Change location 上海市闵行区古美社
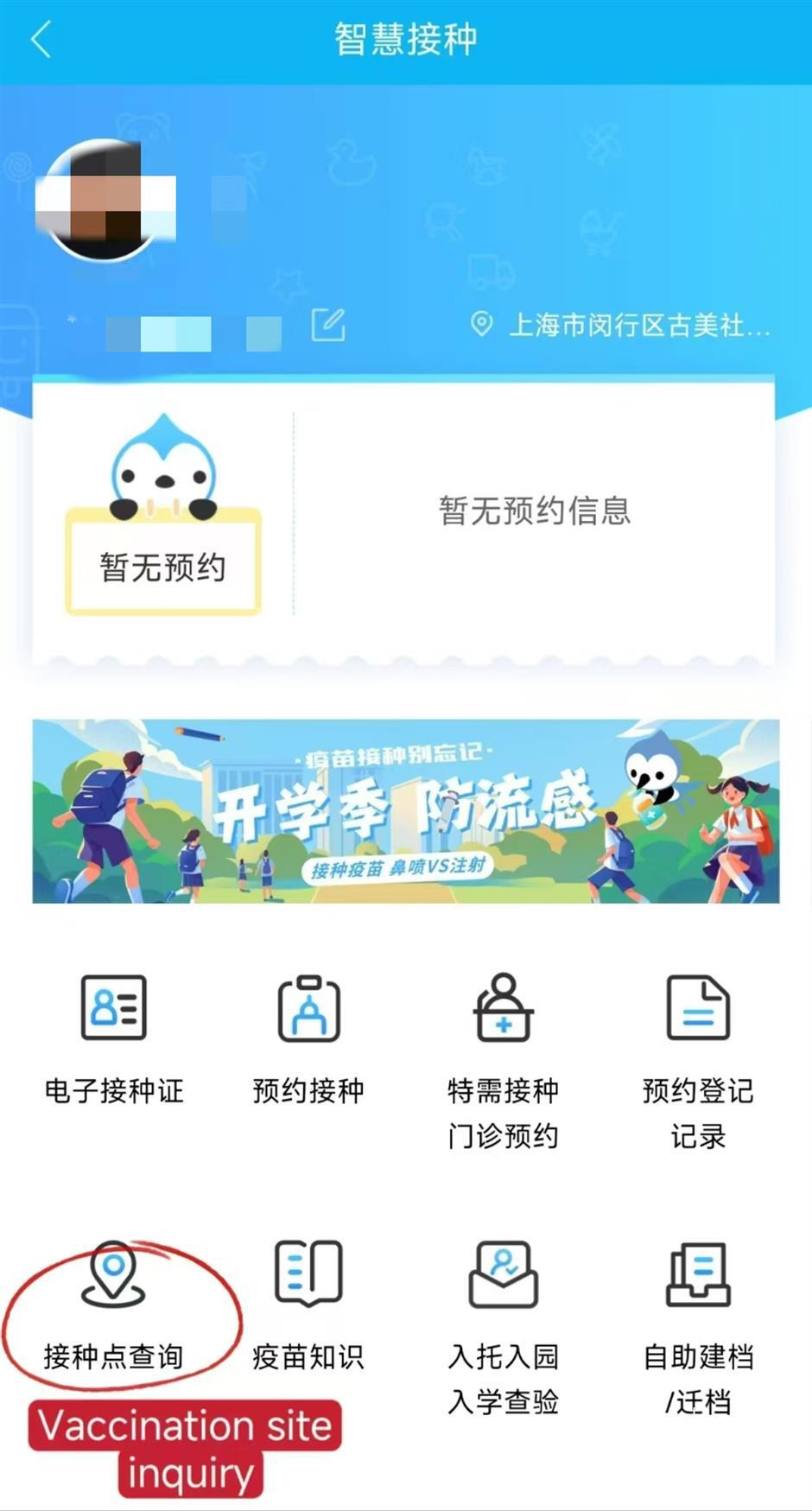This screenshot has width=812, height=1511. point(622,325)
